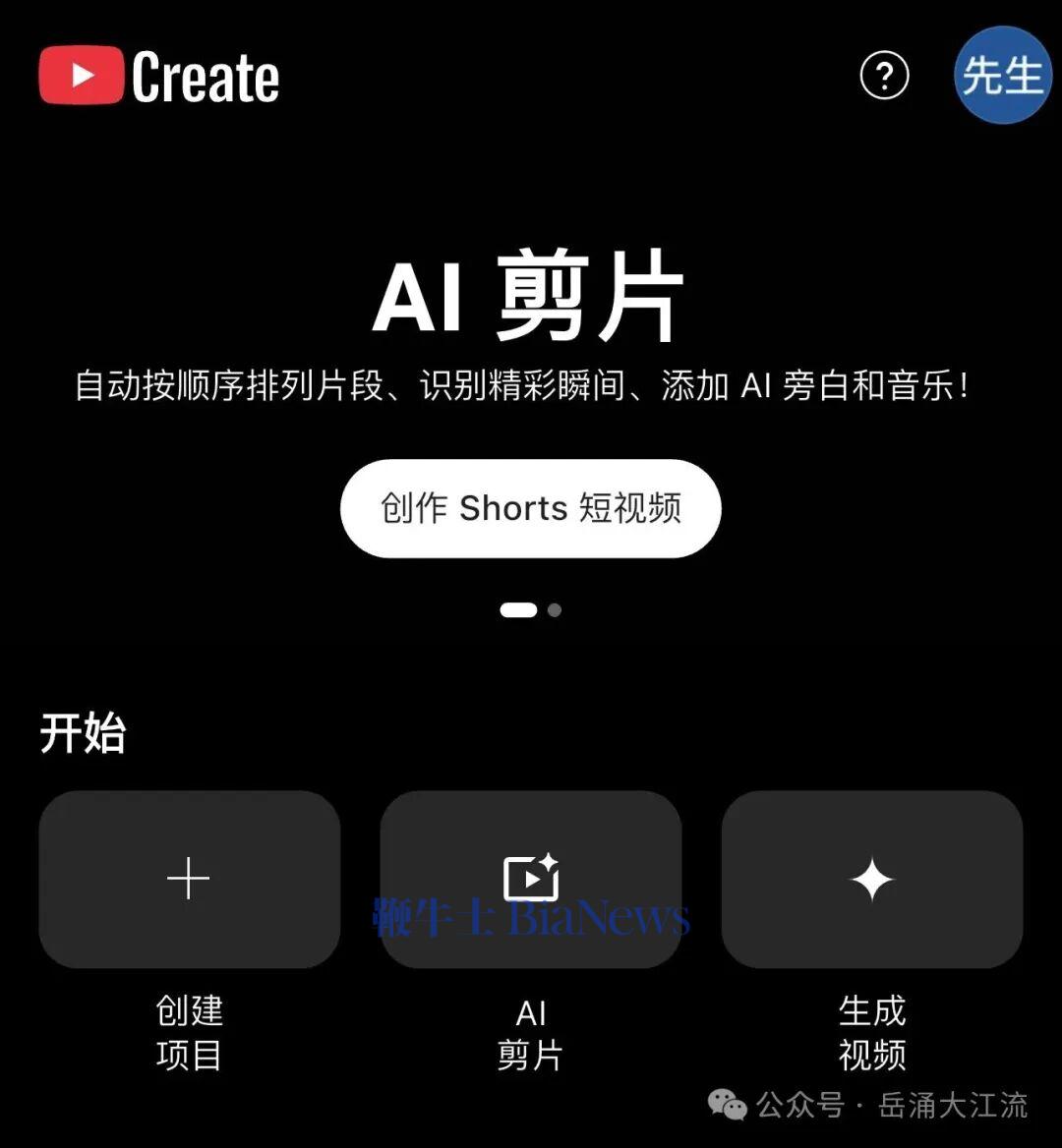The width and height of the screenshot is (1062, 1148).
Task: Tap the carousel dot progress indicator strip
Action: click(x=531, y=609)
